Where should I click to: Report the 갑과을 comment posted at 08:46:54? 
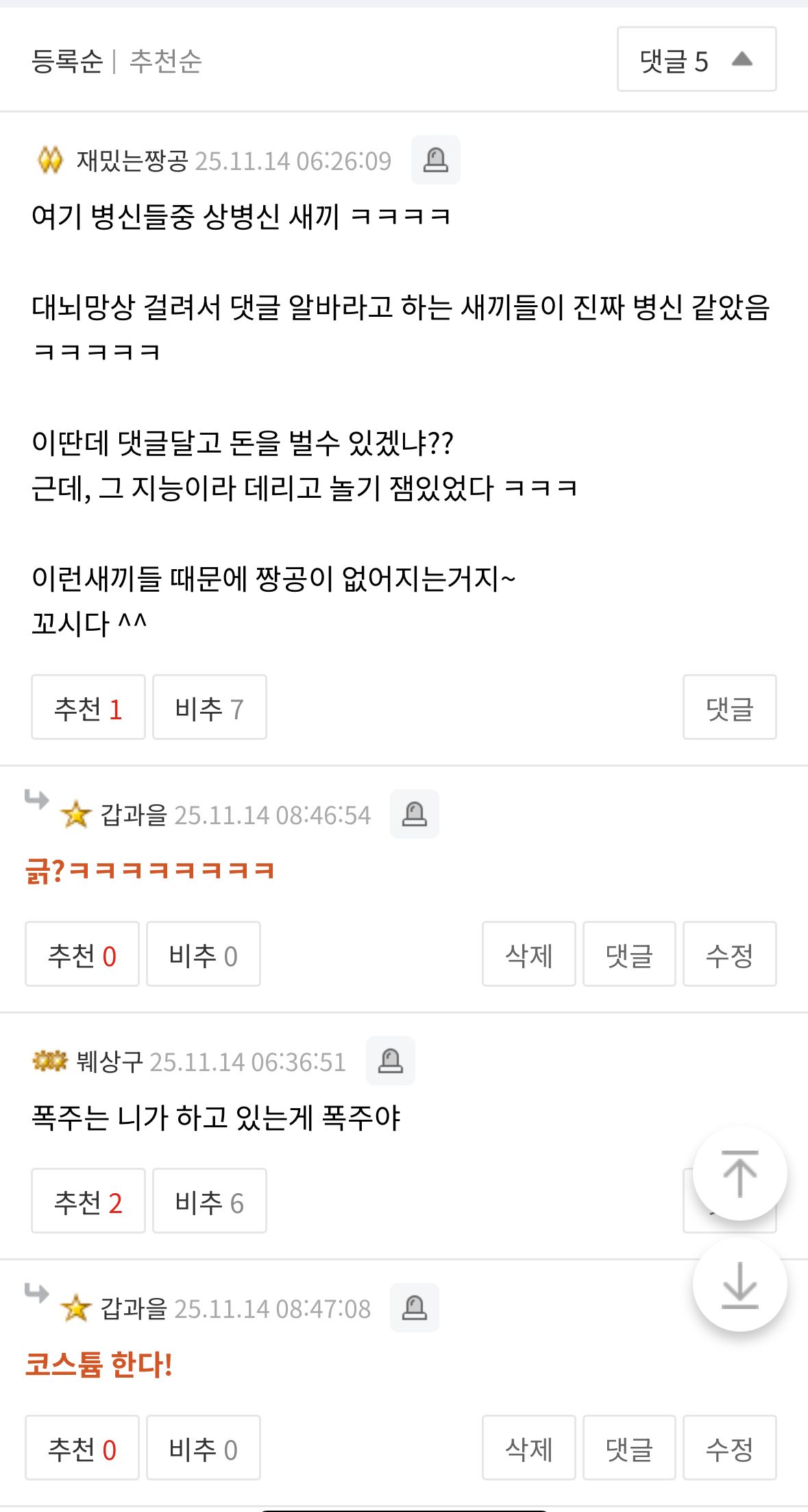414,814
